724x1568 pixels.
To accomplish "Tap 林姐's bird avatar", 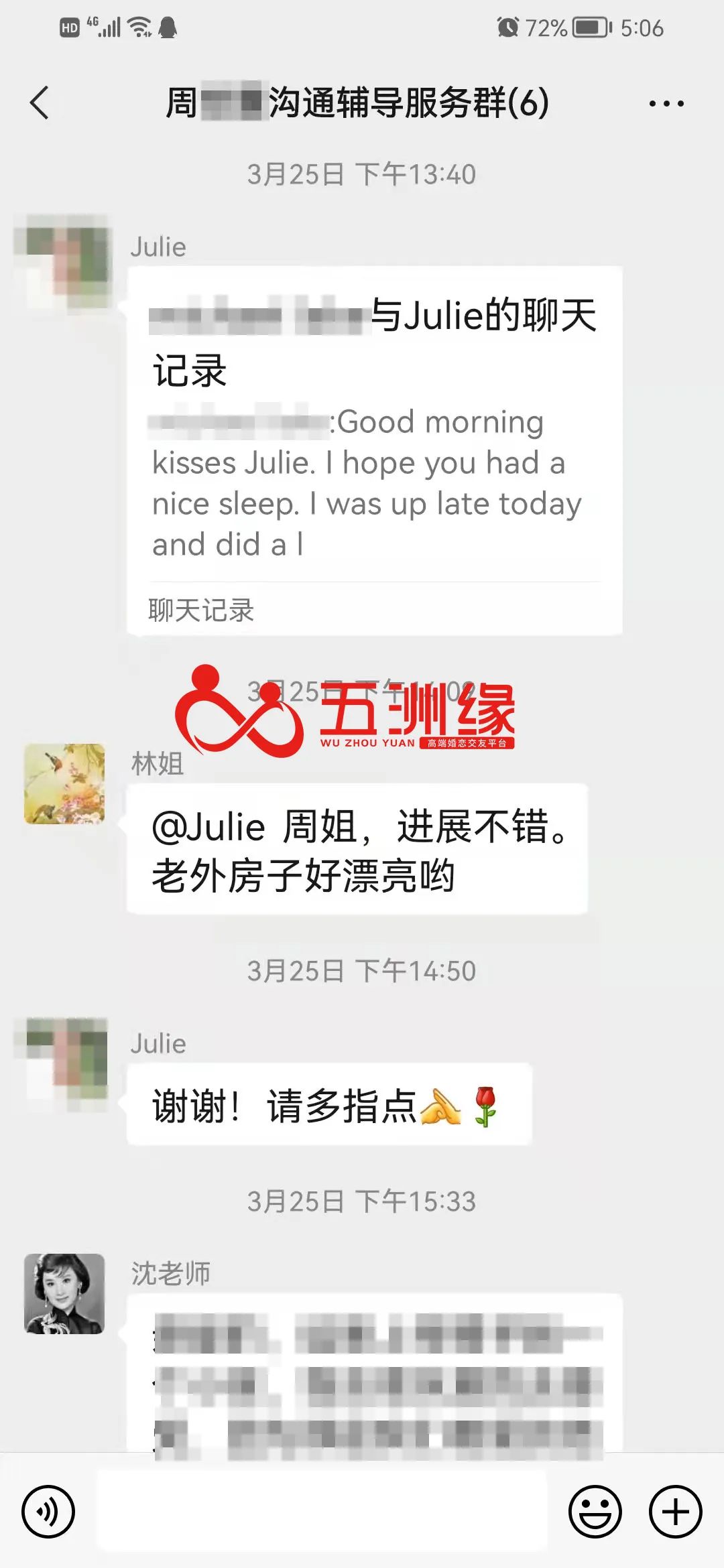I will [64, 784].
